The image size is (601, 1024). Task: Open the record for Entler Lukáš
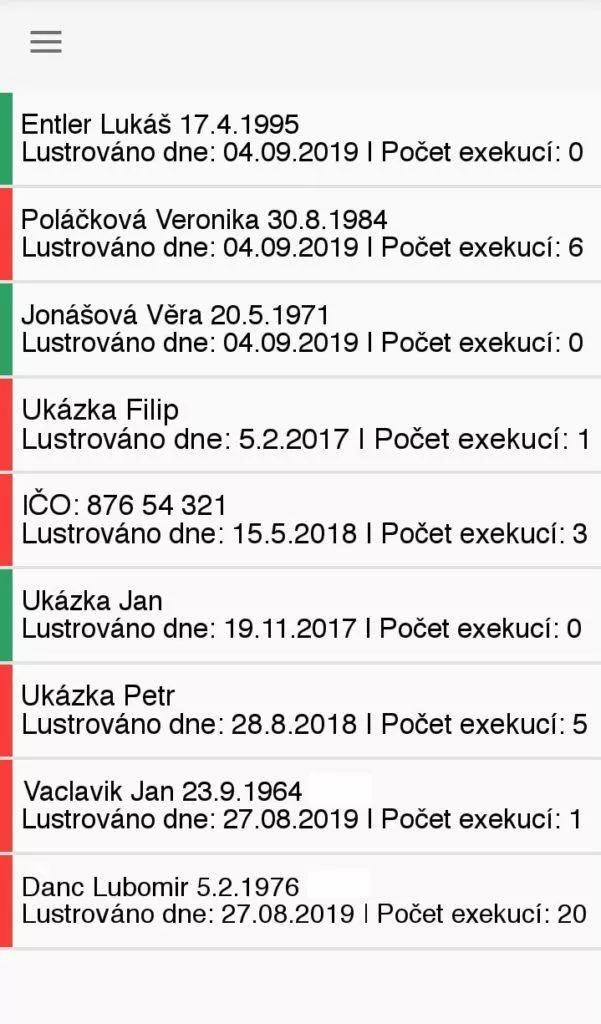point(300,139)
